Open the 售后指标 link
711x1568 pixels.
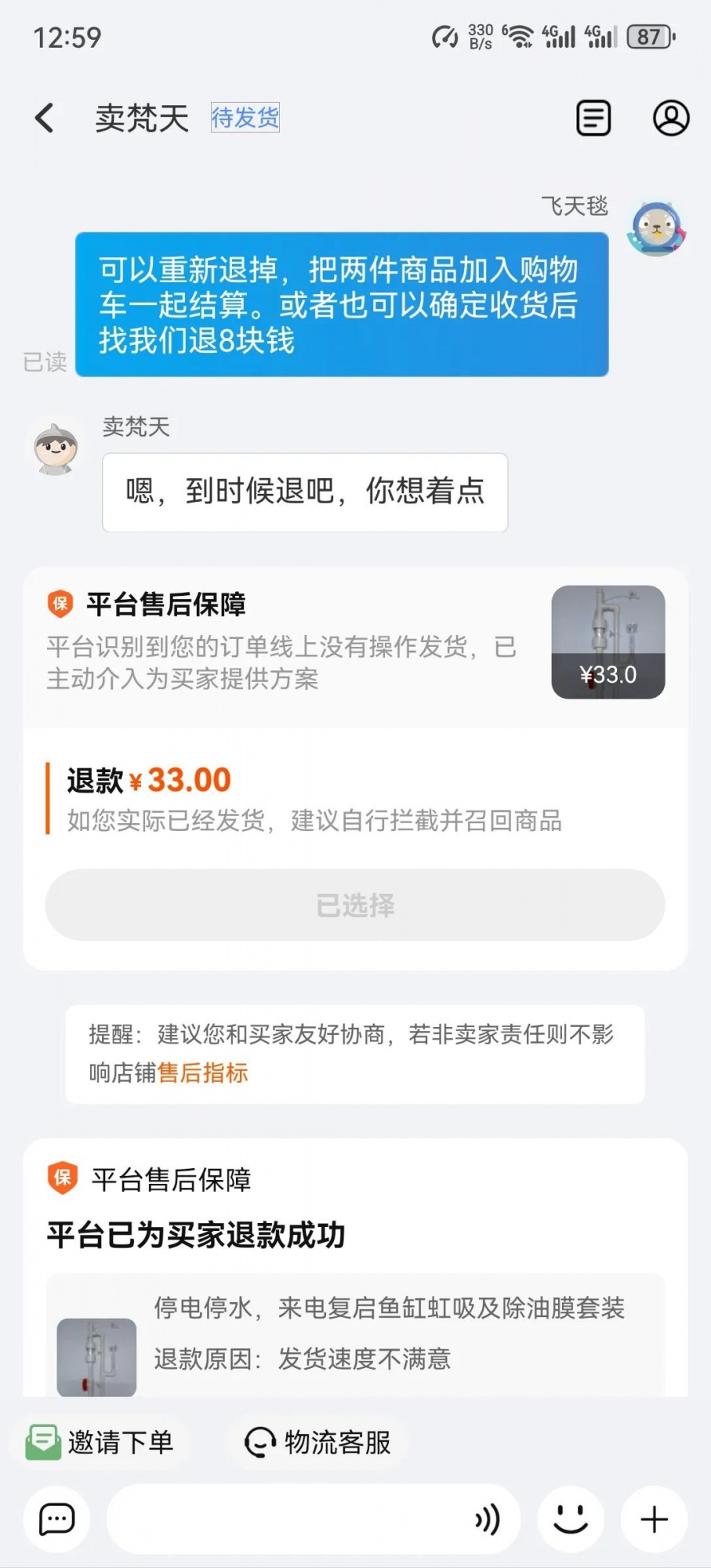[203, 1073]
